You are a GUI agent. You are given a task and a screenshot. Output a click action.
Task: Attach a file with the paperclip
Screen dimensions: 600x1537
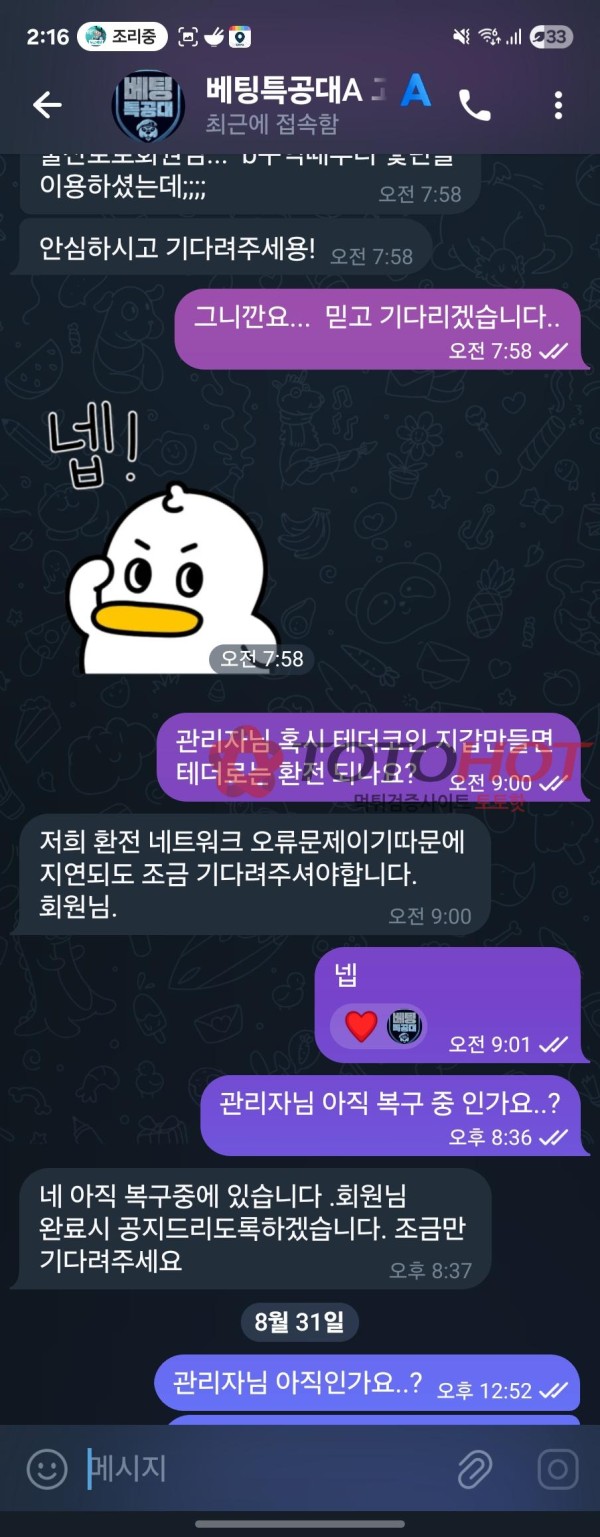pos(475,1469)
